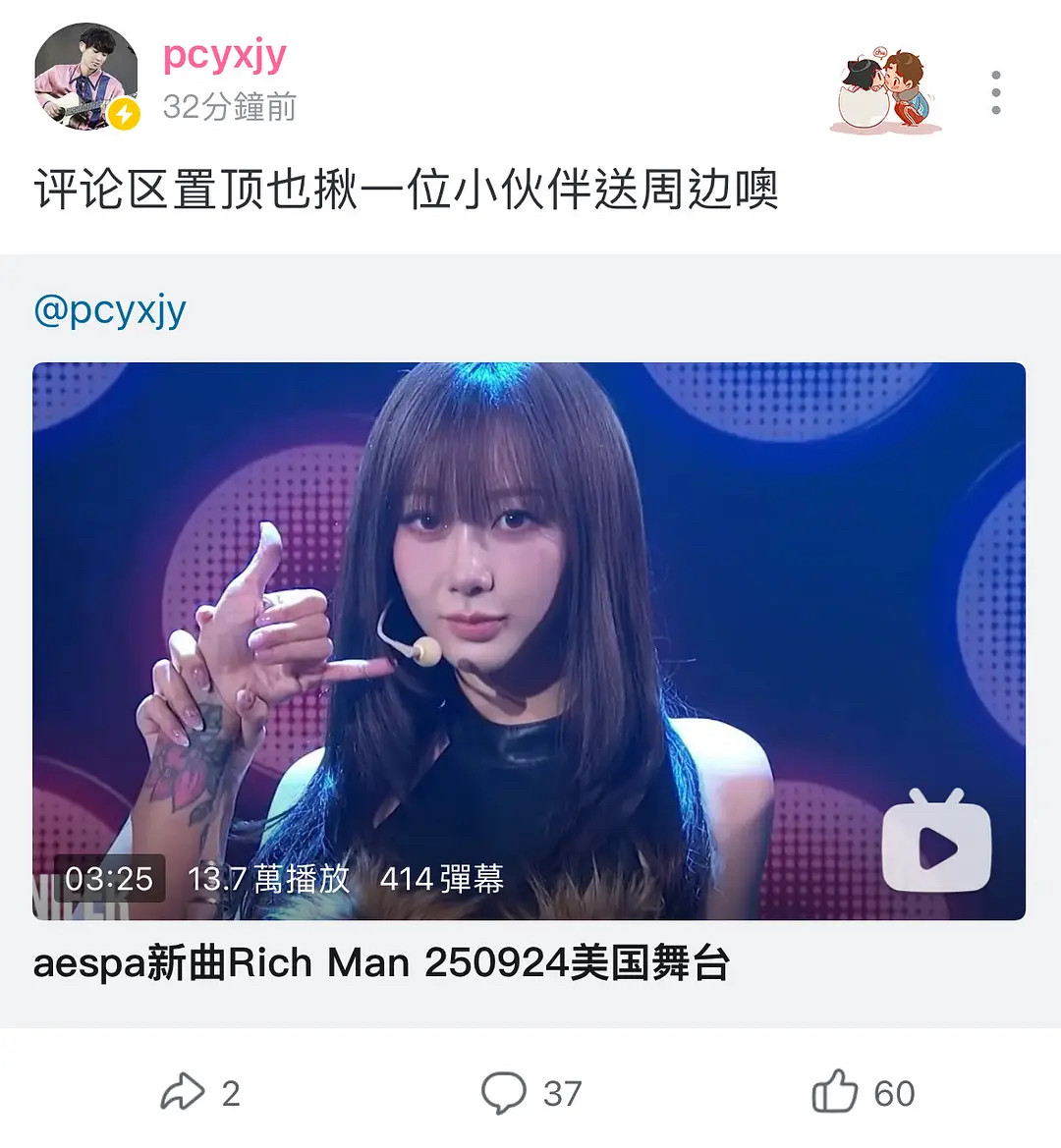Open the three-dot overflow menu

click(995, 92)
